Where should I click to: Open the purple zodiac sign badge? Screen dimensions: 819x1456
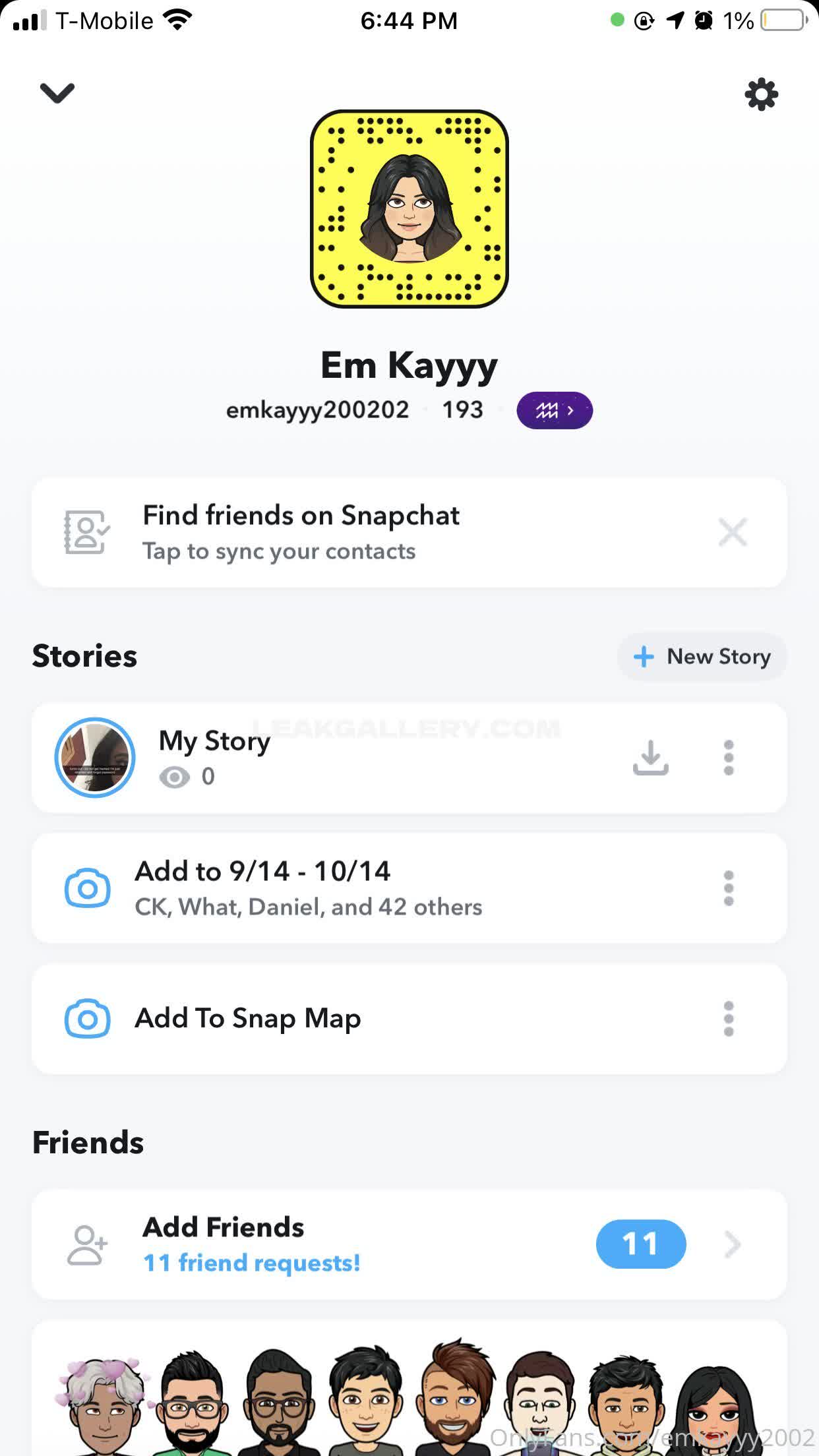click(554, 411)
